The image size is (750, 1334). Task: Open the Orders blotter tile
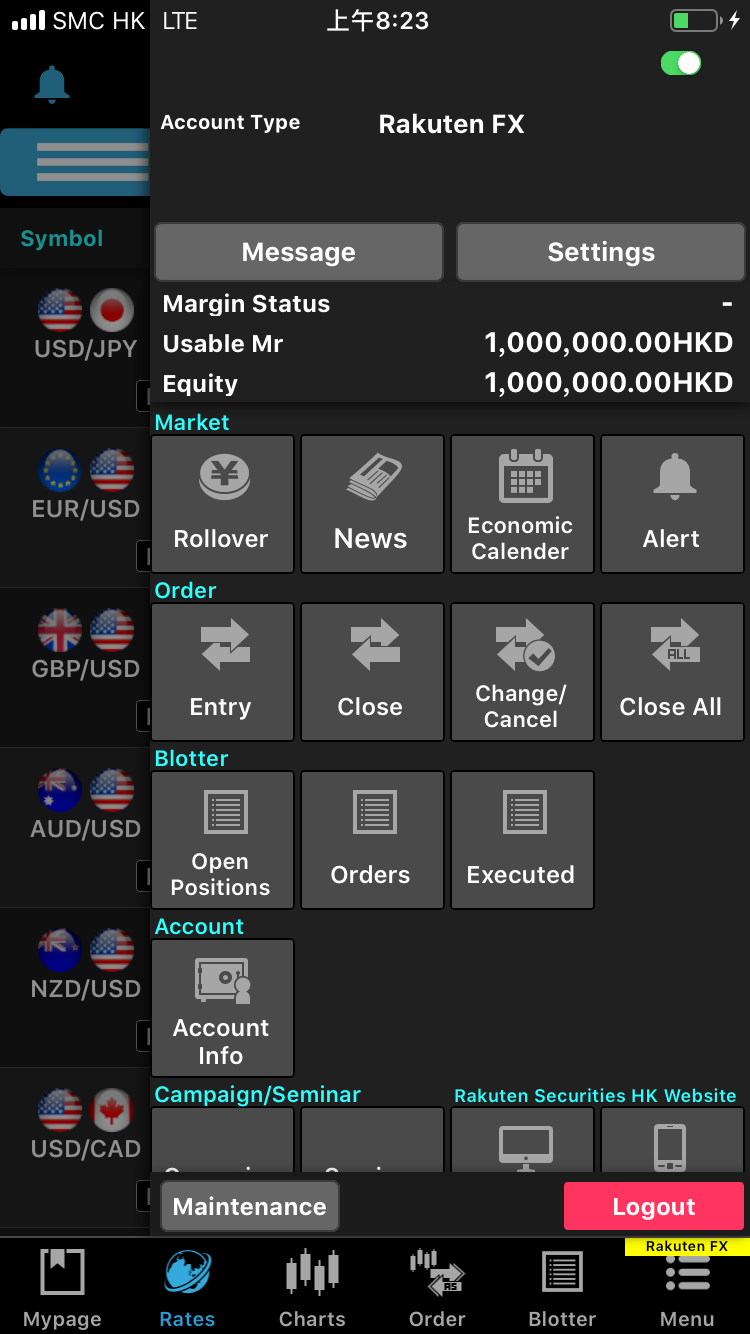click(x=372, y=840)
